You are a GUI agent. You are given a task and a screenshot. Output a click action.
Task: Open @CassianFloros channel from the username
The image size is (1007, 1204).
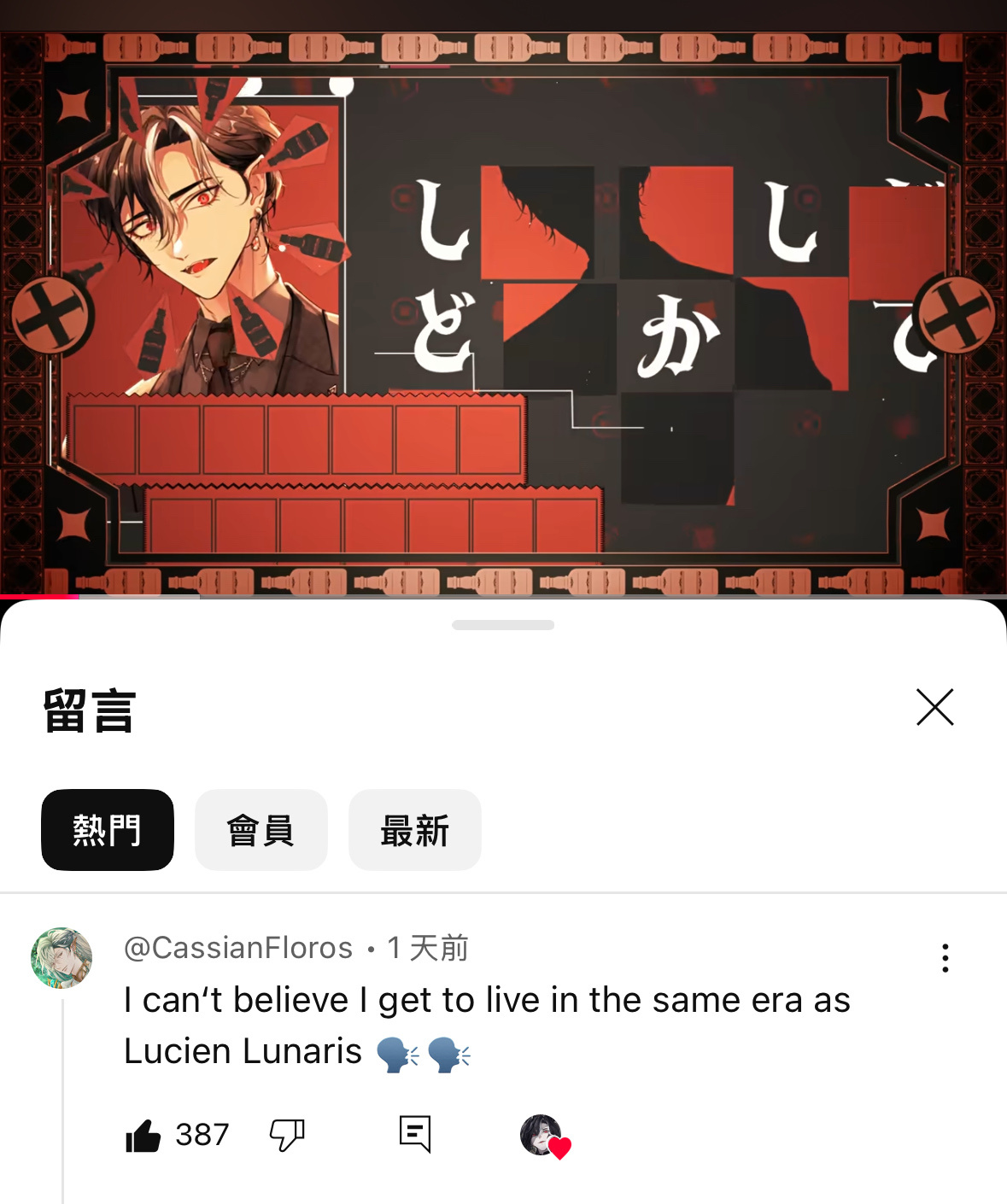(x=238, y=948)
